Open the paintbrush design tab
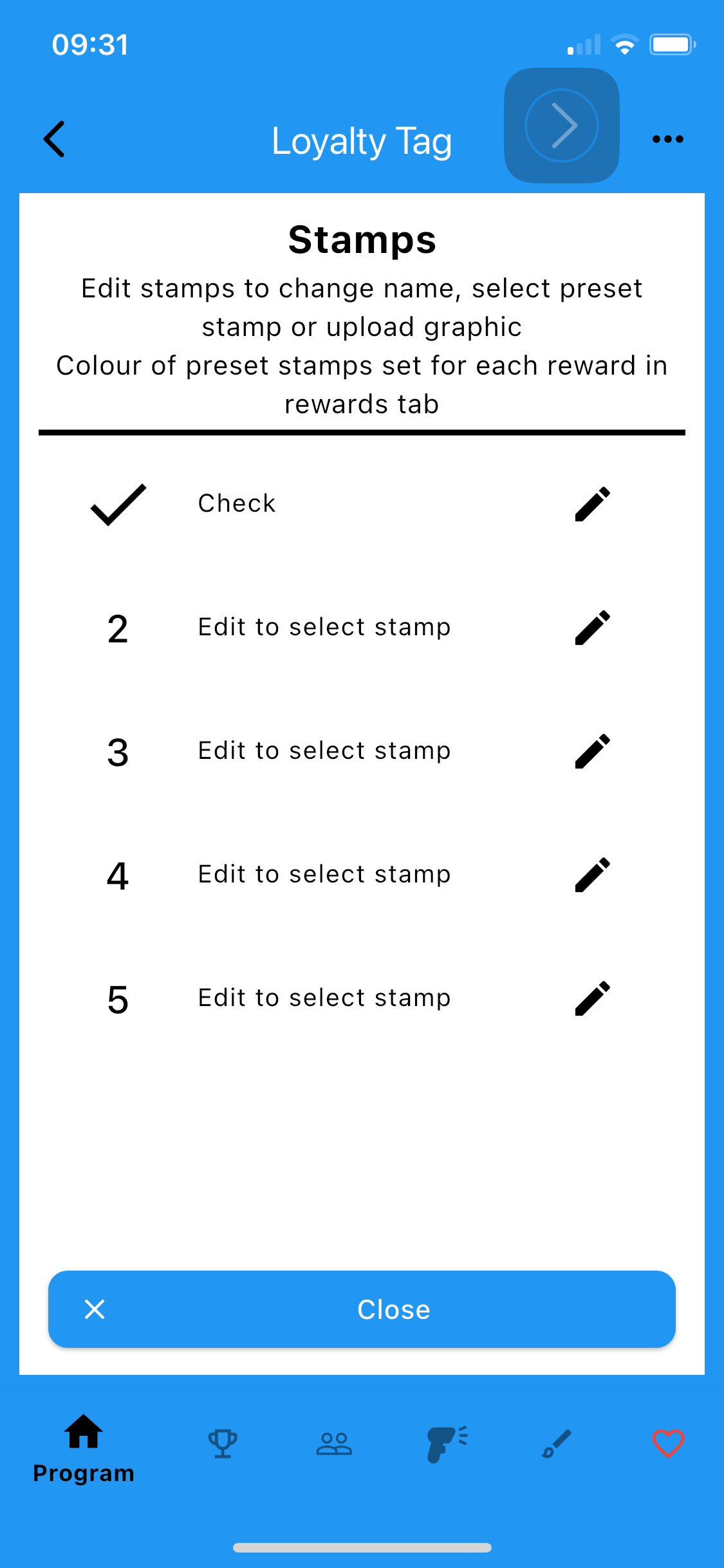 tap(557, 1444)
